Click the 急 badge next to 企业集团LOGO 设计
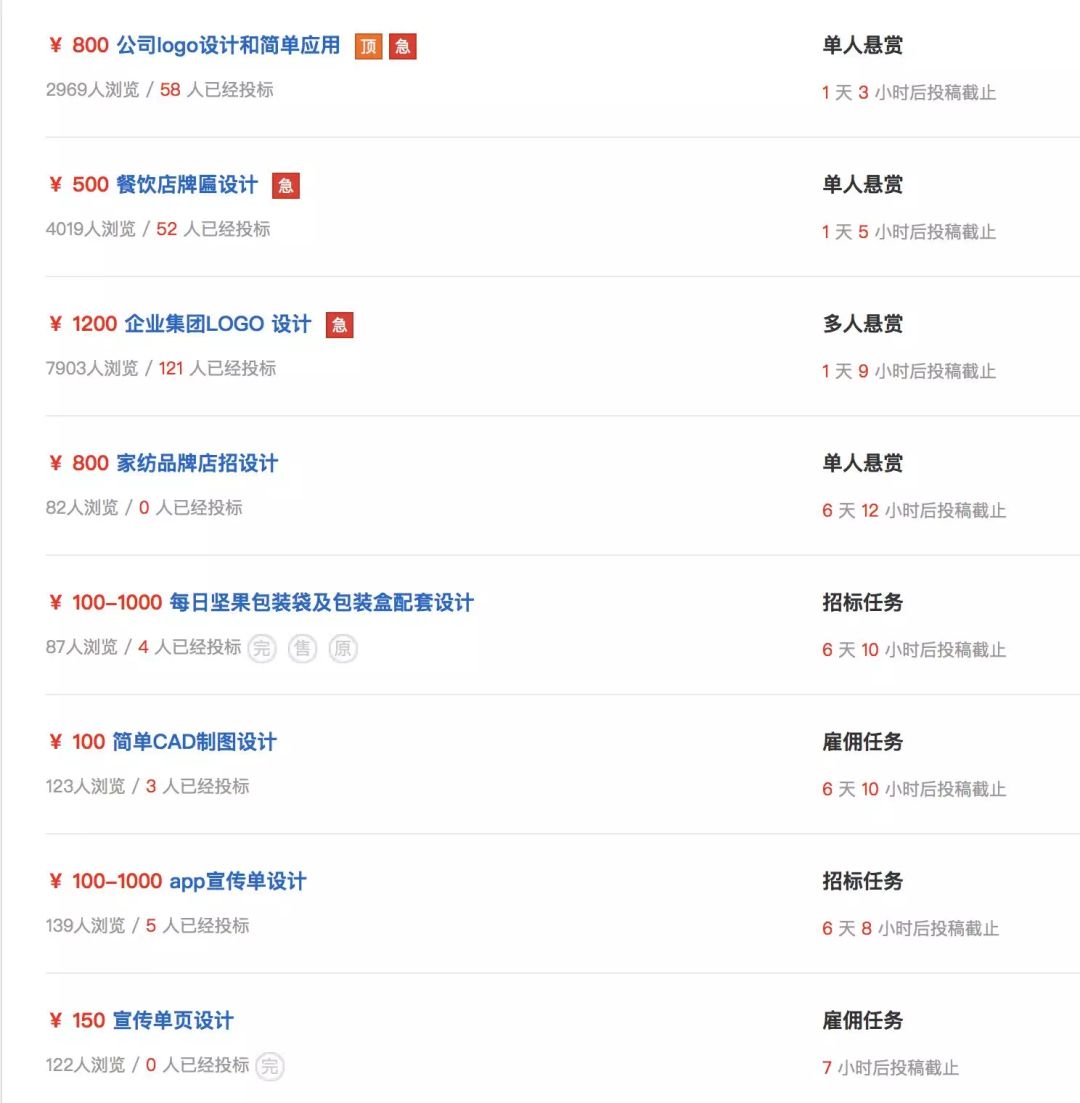Viewport: 1080px width, 1103px height. click(339, 324)
